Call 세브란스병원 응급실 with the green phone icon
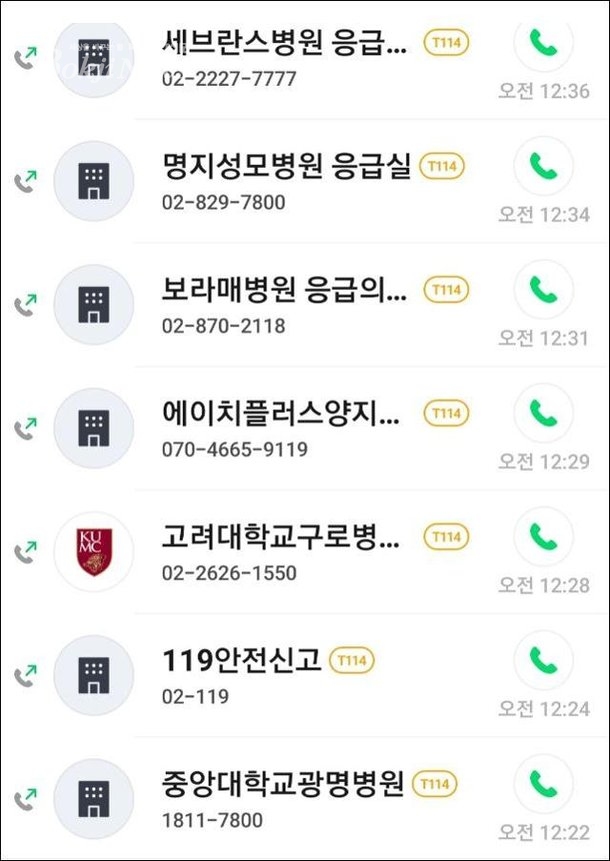 click(543, 43)
